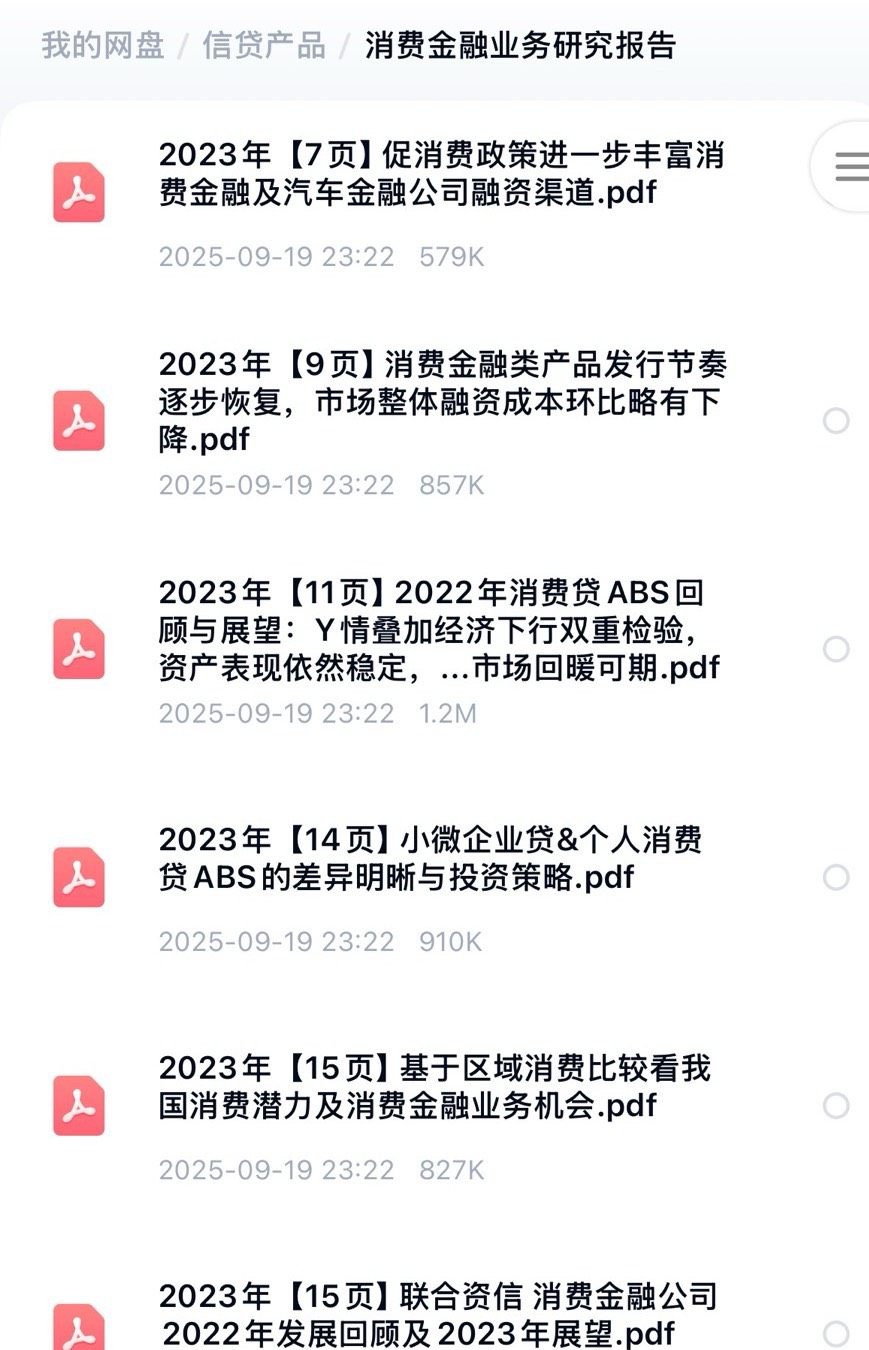Select the 【9页】消费金融类产品 file checkbox
The width and height of the screenshot is (869, 1350).
pos(836,421)
